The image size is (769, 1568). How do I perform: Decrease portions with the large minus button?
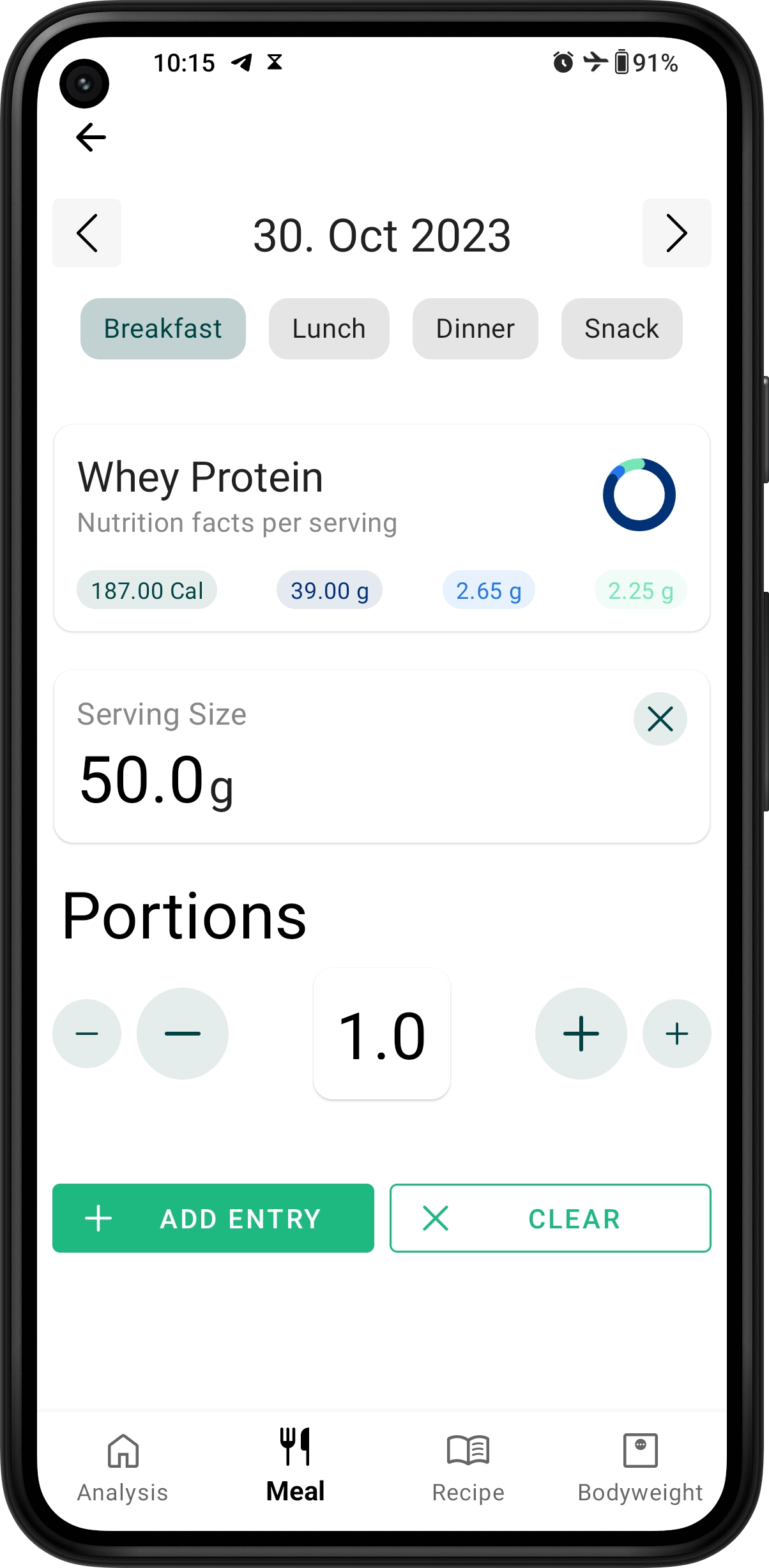[183, 1034]
